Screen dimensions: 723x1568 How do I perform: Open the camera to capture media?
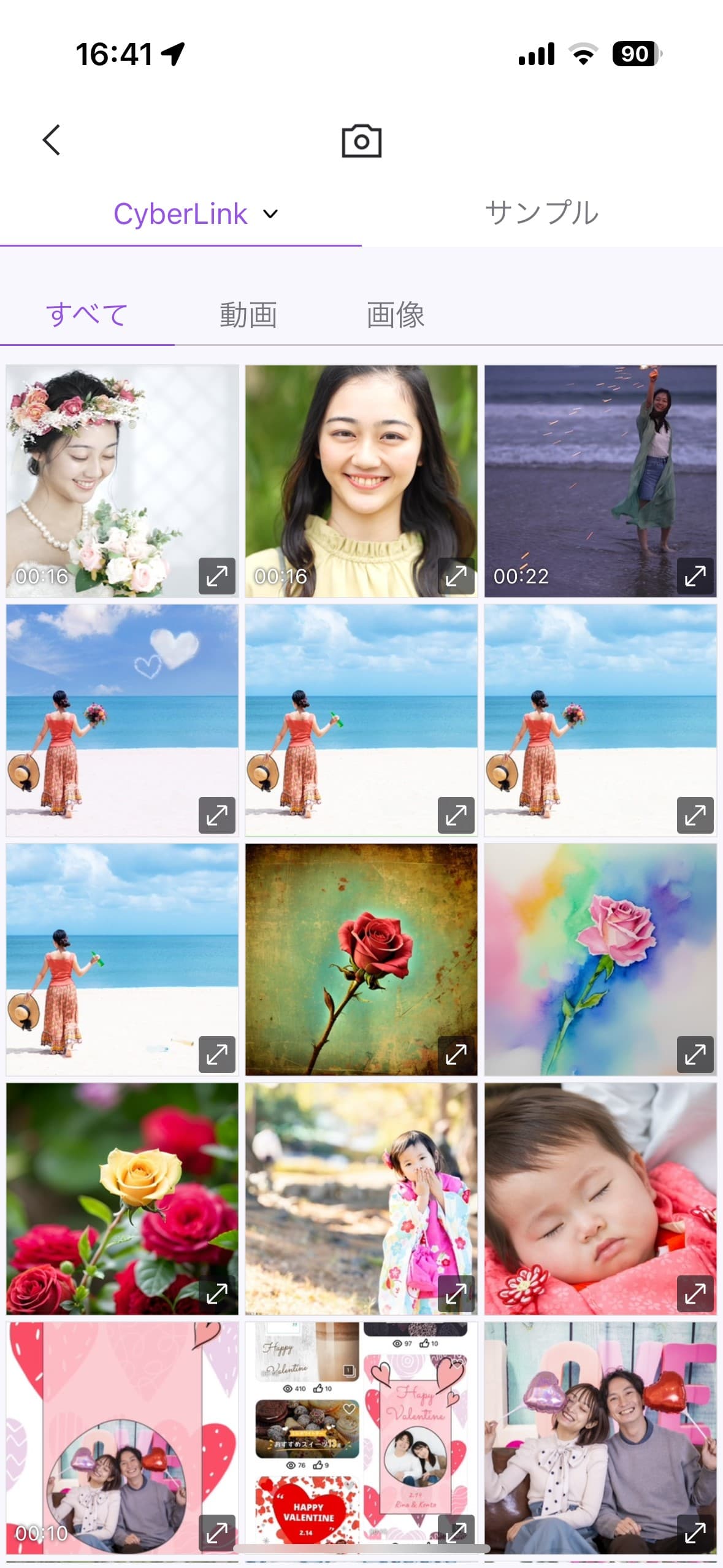tap(361, 141)
